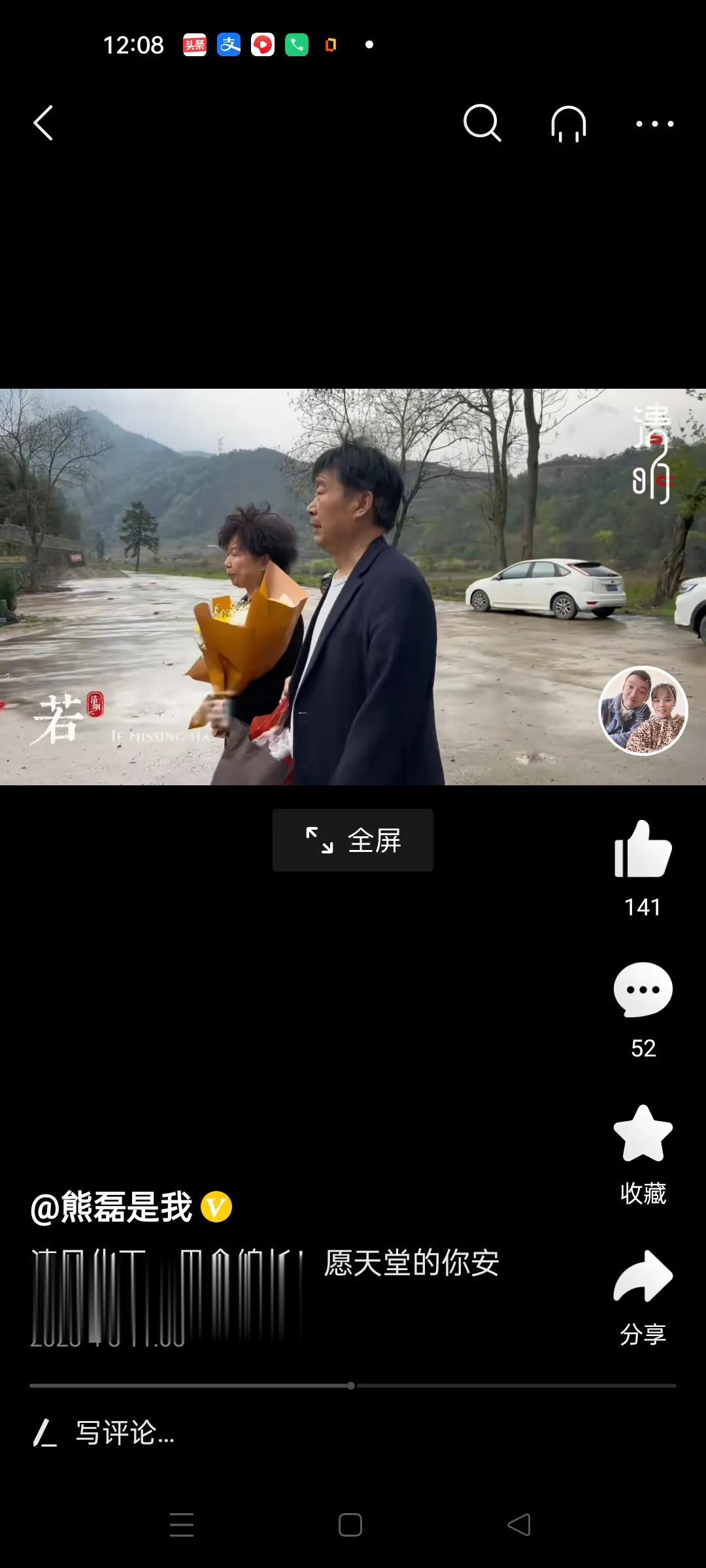Save the video with 收藏 star

[x=643, y=1134]
